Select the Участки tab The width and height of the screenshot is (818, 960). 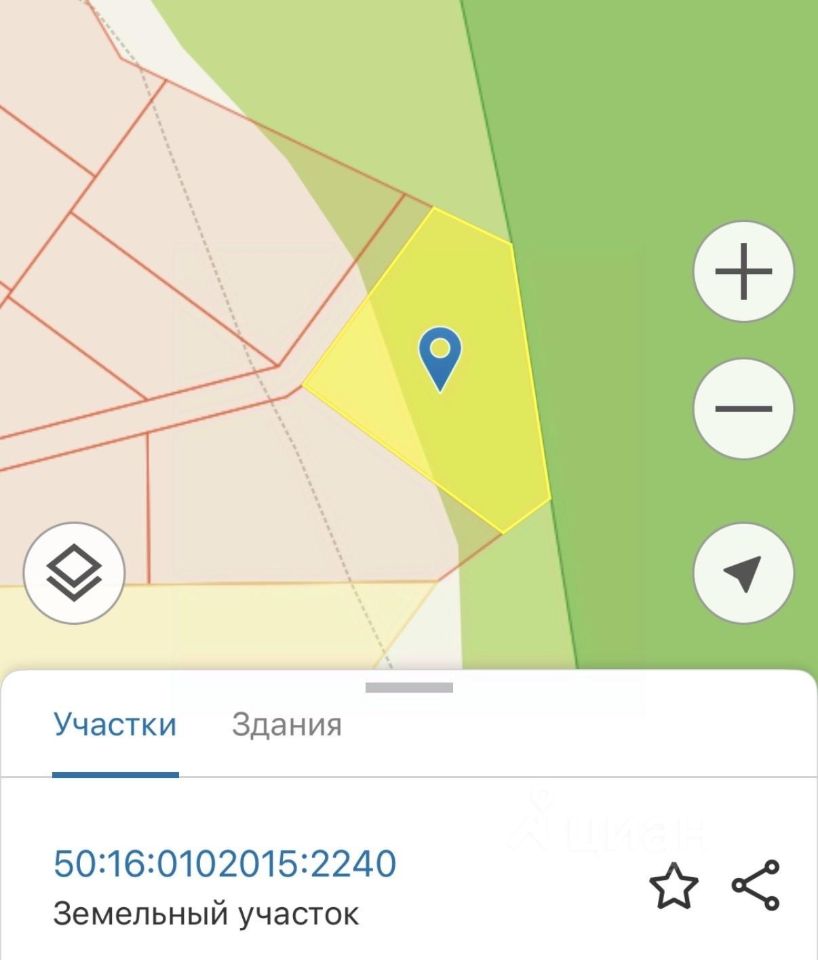115,725
